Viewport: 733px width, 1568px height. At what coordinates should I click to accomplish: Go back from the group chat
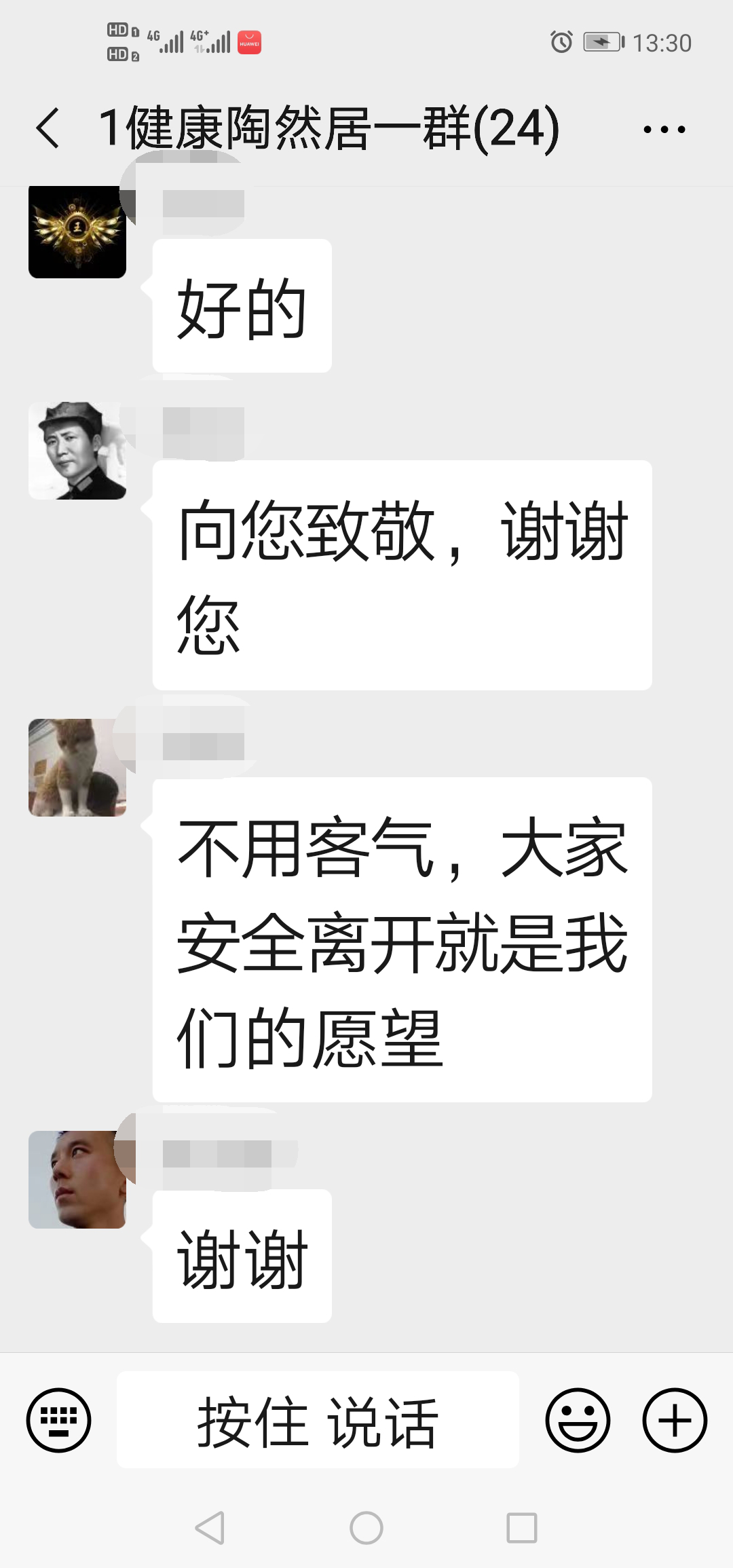pyautogui.click(x=48, y=128)
